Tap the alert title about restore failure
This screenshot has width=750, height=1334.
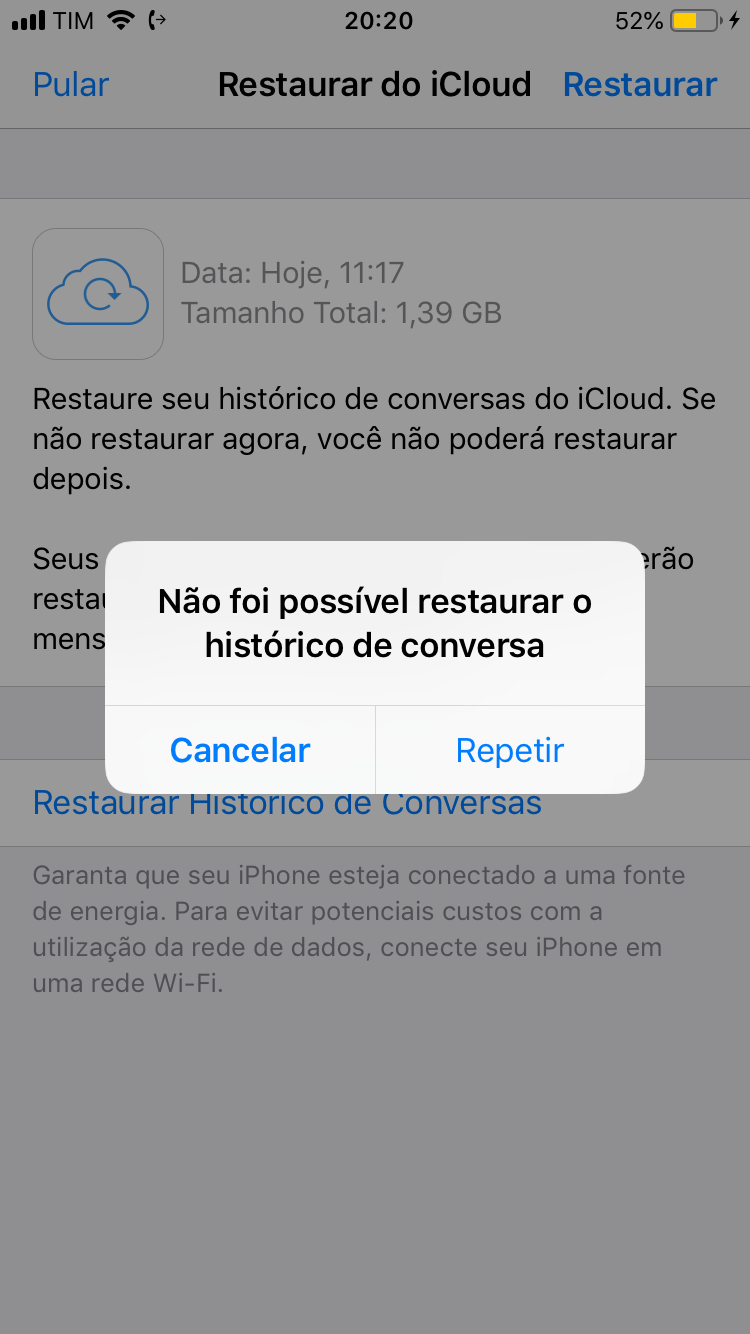click(374, 622)
